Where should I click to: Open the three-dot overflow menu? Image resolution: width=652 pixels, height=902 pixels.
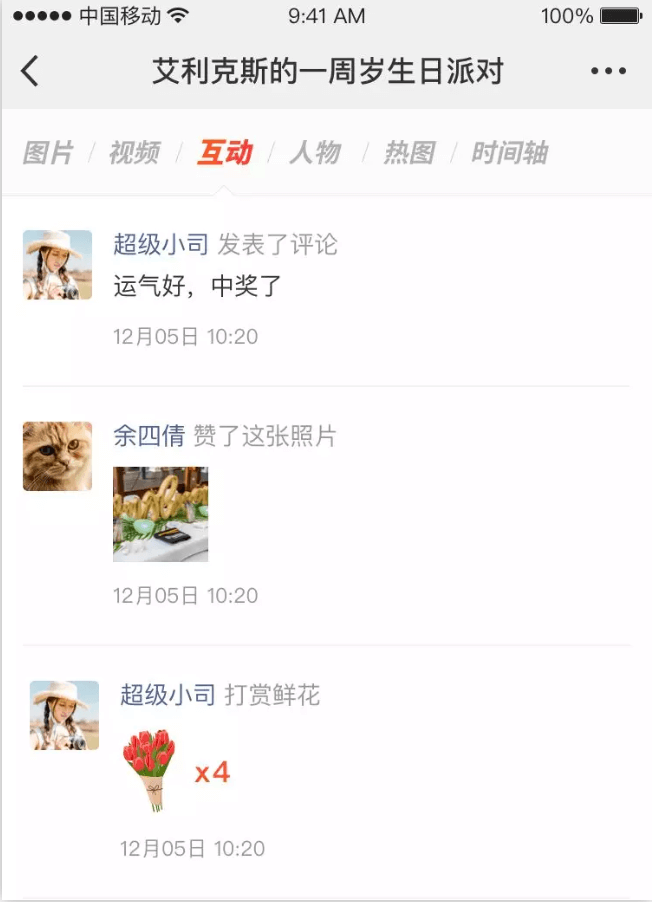point(608,71)
